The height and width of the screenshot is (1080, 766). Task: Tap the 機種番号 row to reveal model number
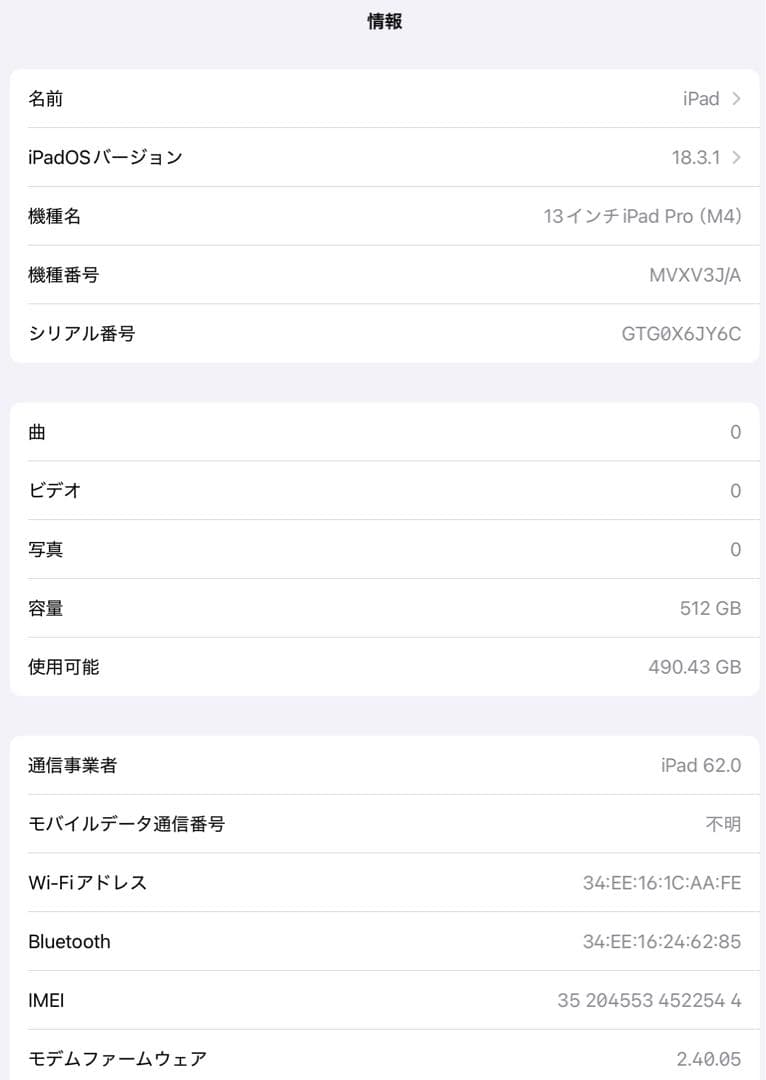tap(383, 274)
